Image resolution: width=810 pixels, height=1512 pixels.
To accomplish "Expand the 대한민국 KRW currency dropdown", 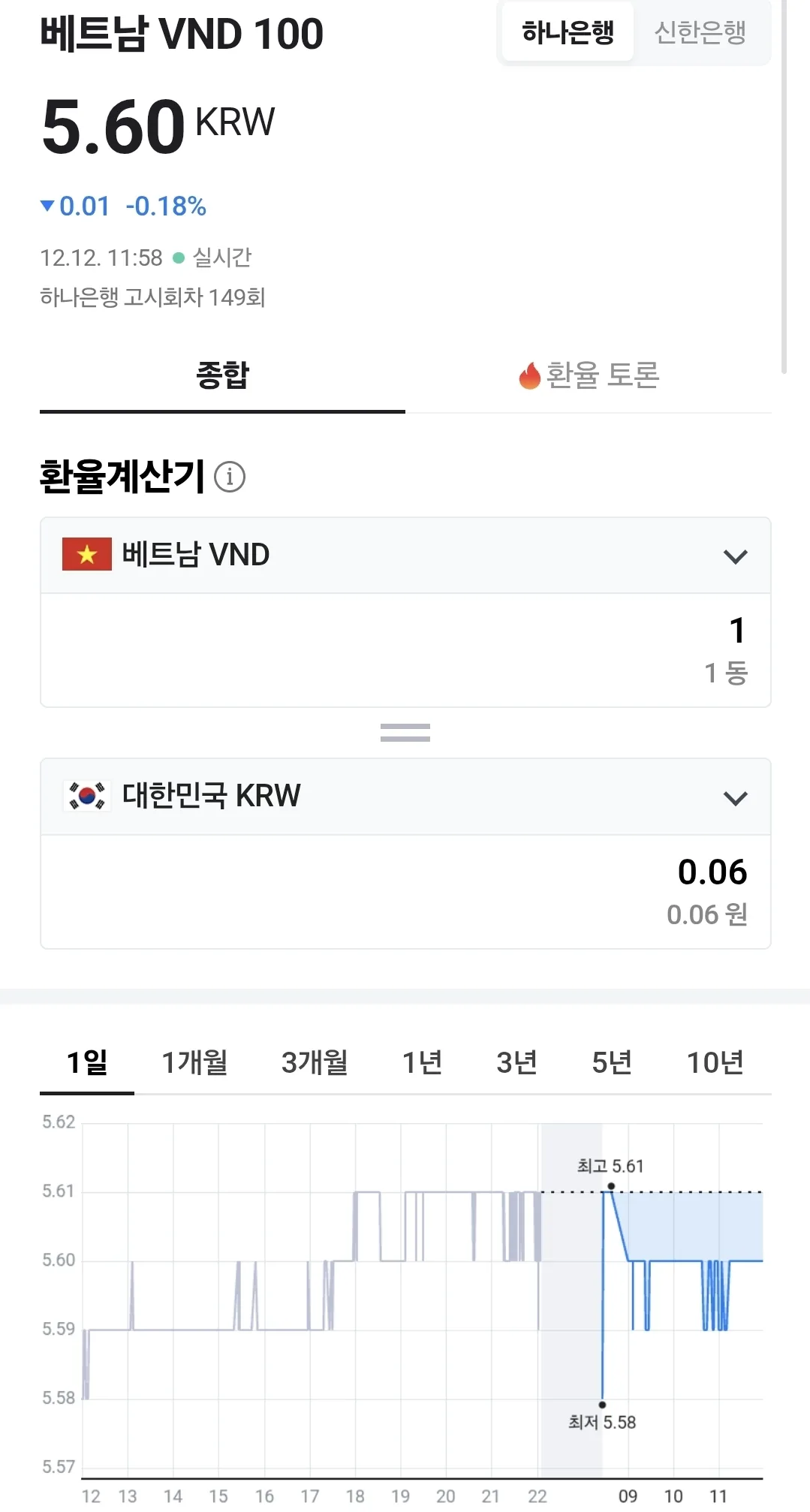I will tap(405, 797).
